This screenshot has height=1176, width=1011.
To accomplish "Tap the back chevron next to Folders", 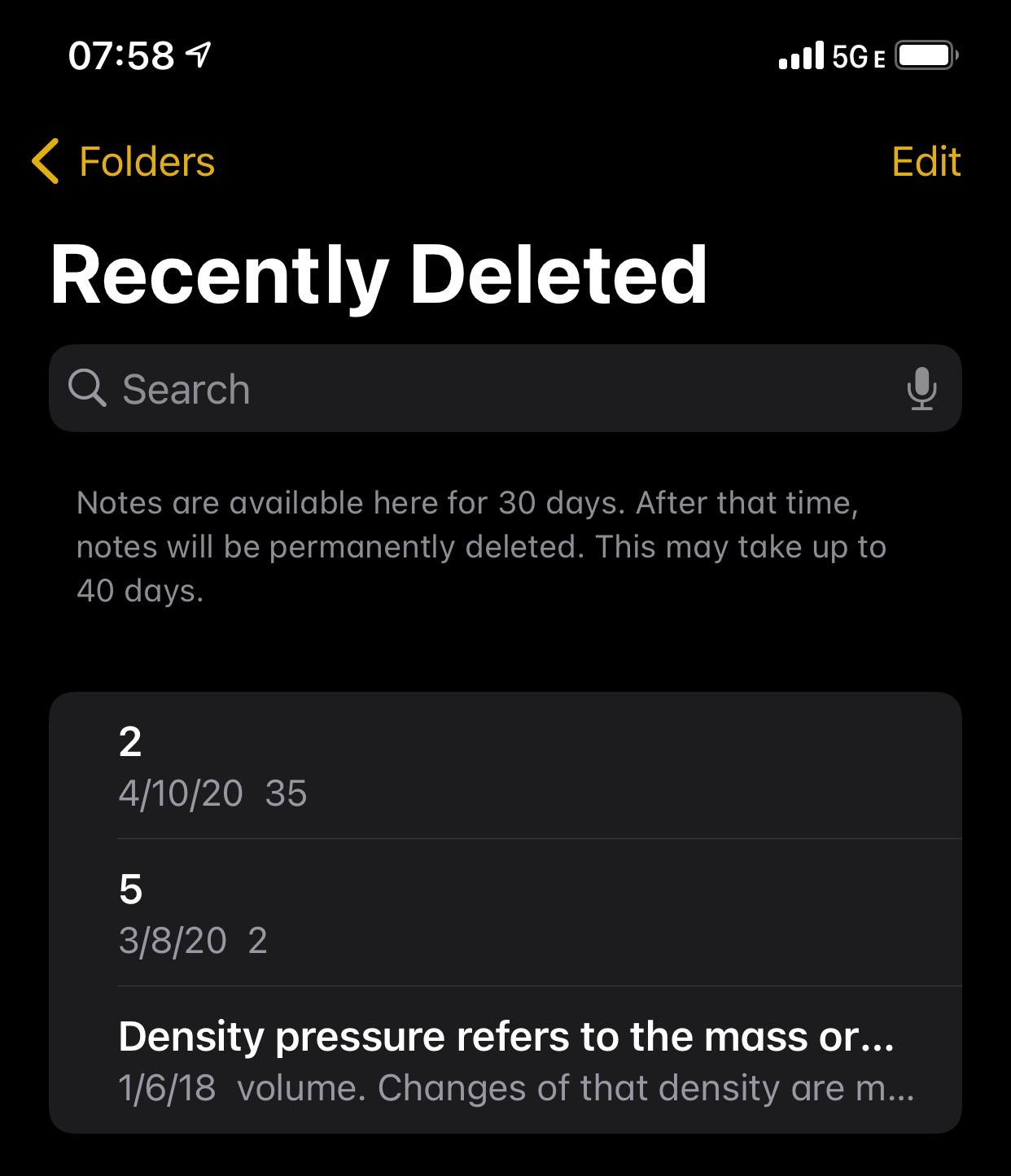I will (46, 161).
